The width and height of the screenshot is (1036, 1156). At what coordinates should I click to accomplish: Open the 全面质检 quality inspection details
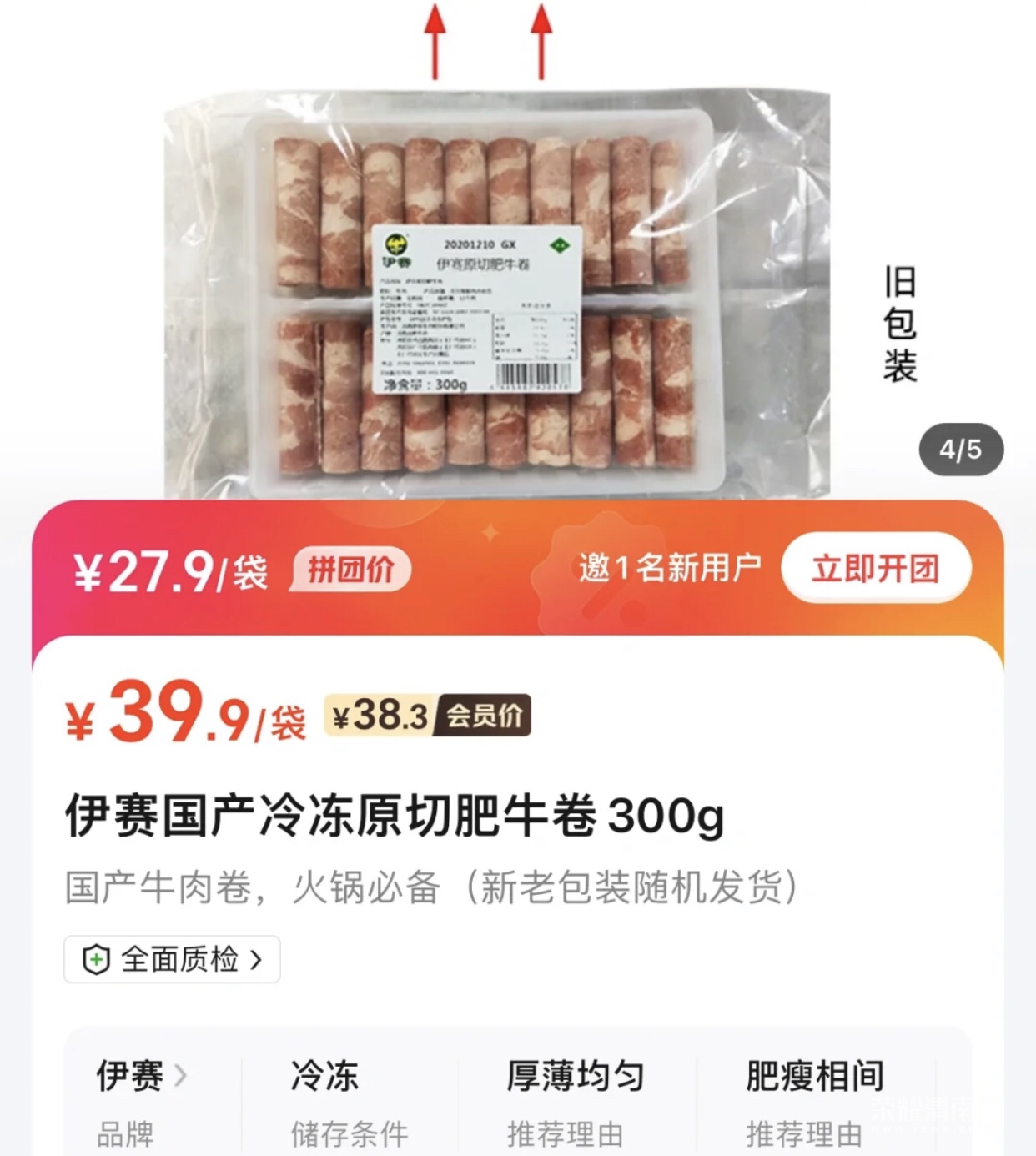coord(173,959)
